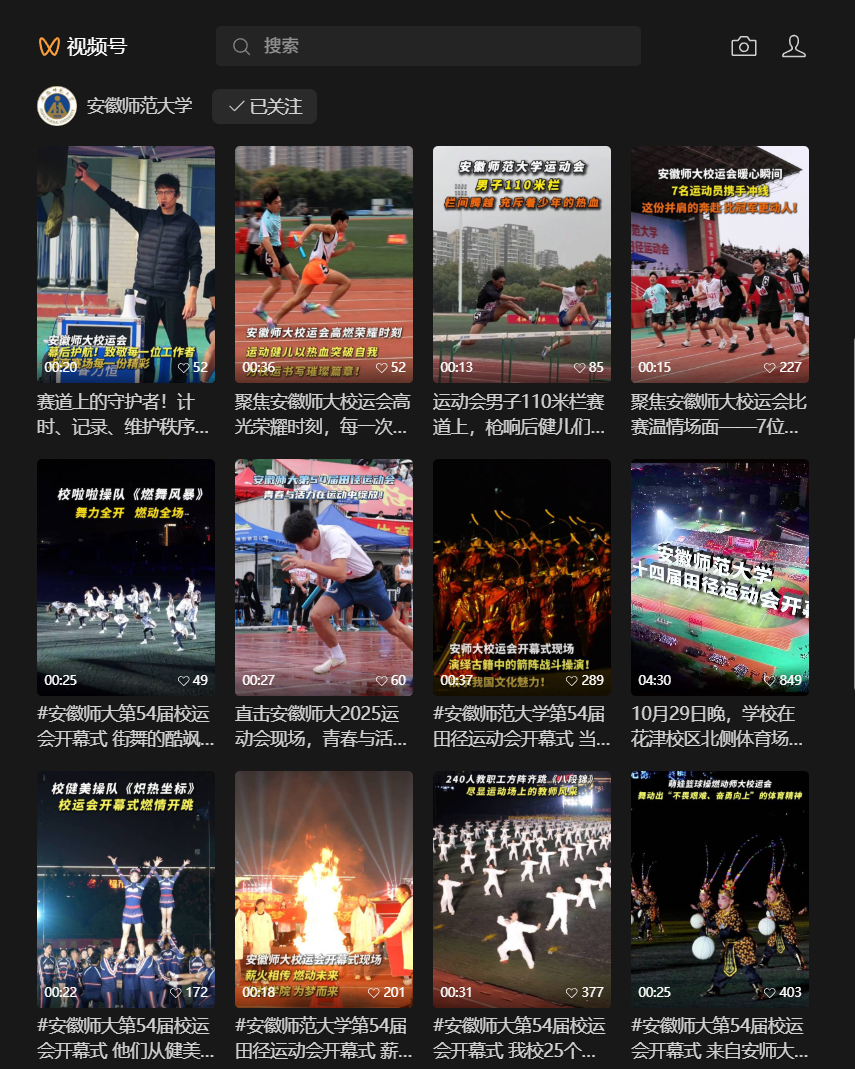Open the 男子110米栏 hurdles video
855x1069 pixels.
(521, 264)
